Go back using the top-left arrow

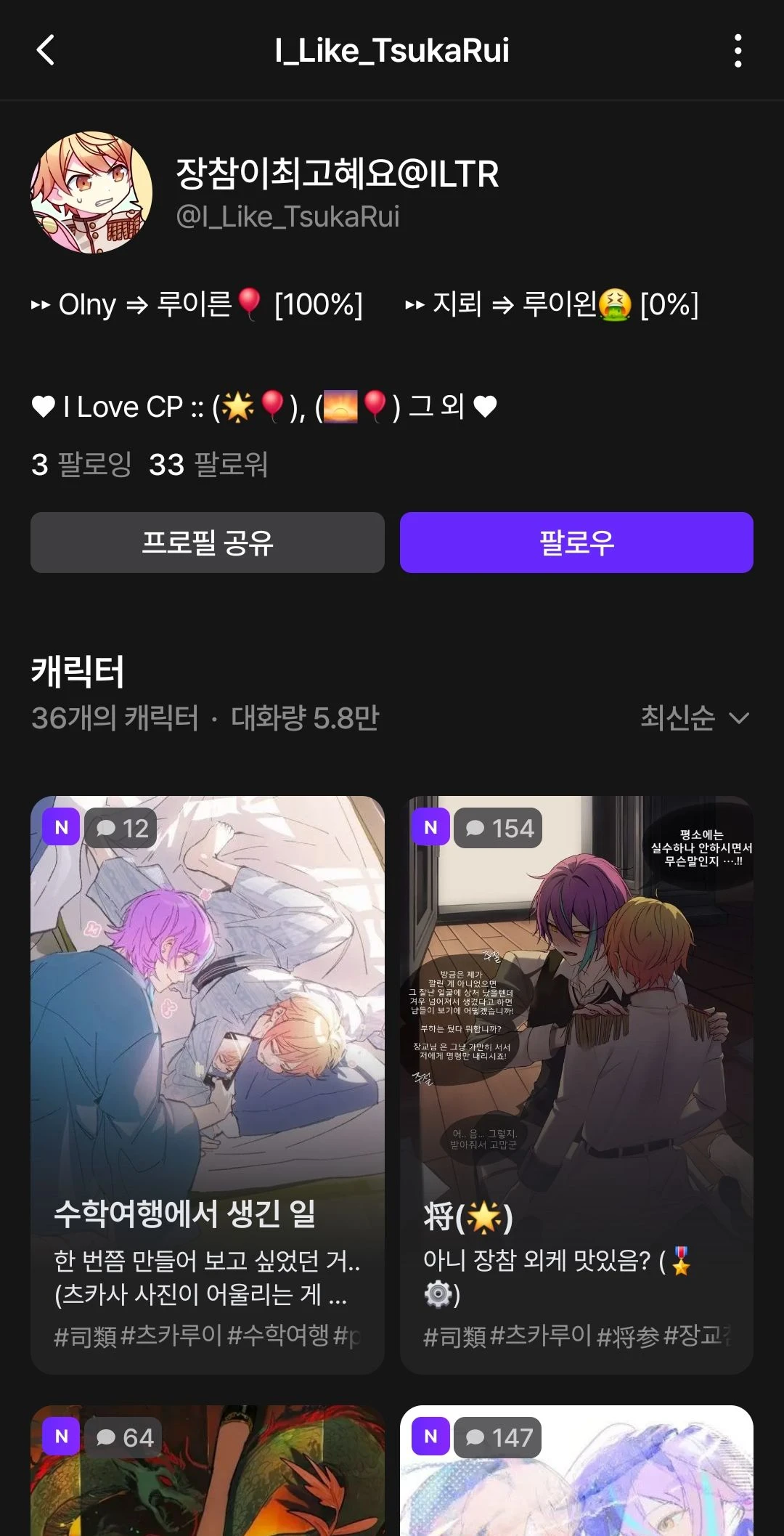pyautogui.click(x=46, y=51)
